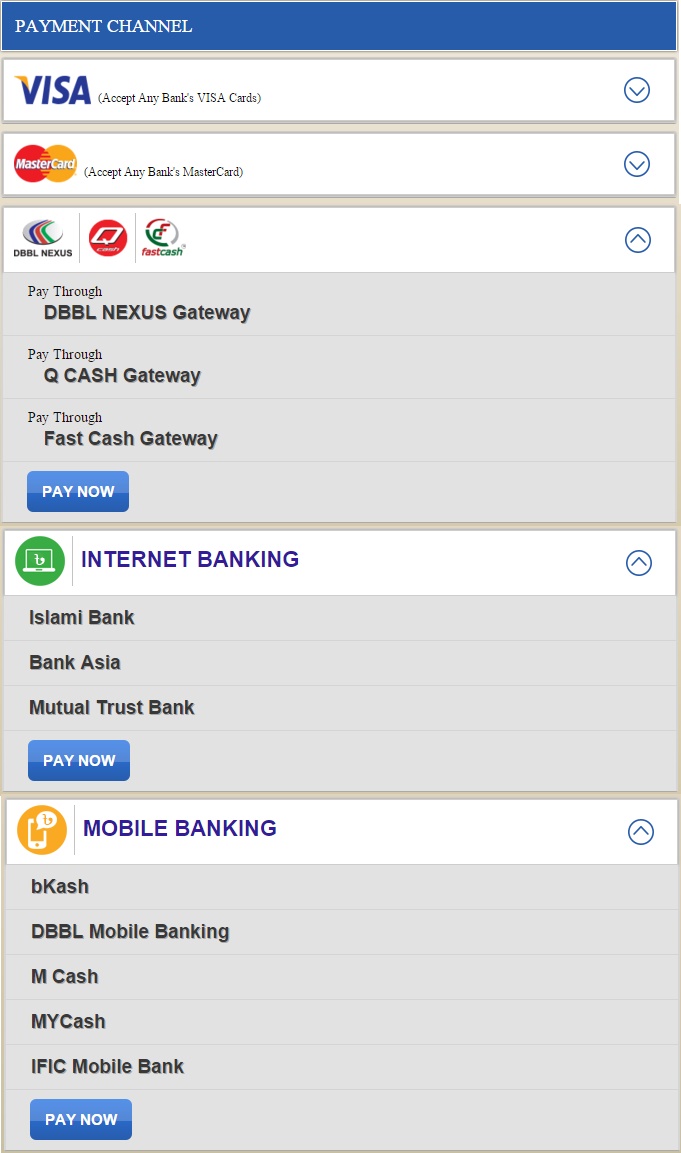Tap Pay Now under IFIC Mobile Bank

[81, 1119]
